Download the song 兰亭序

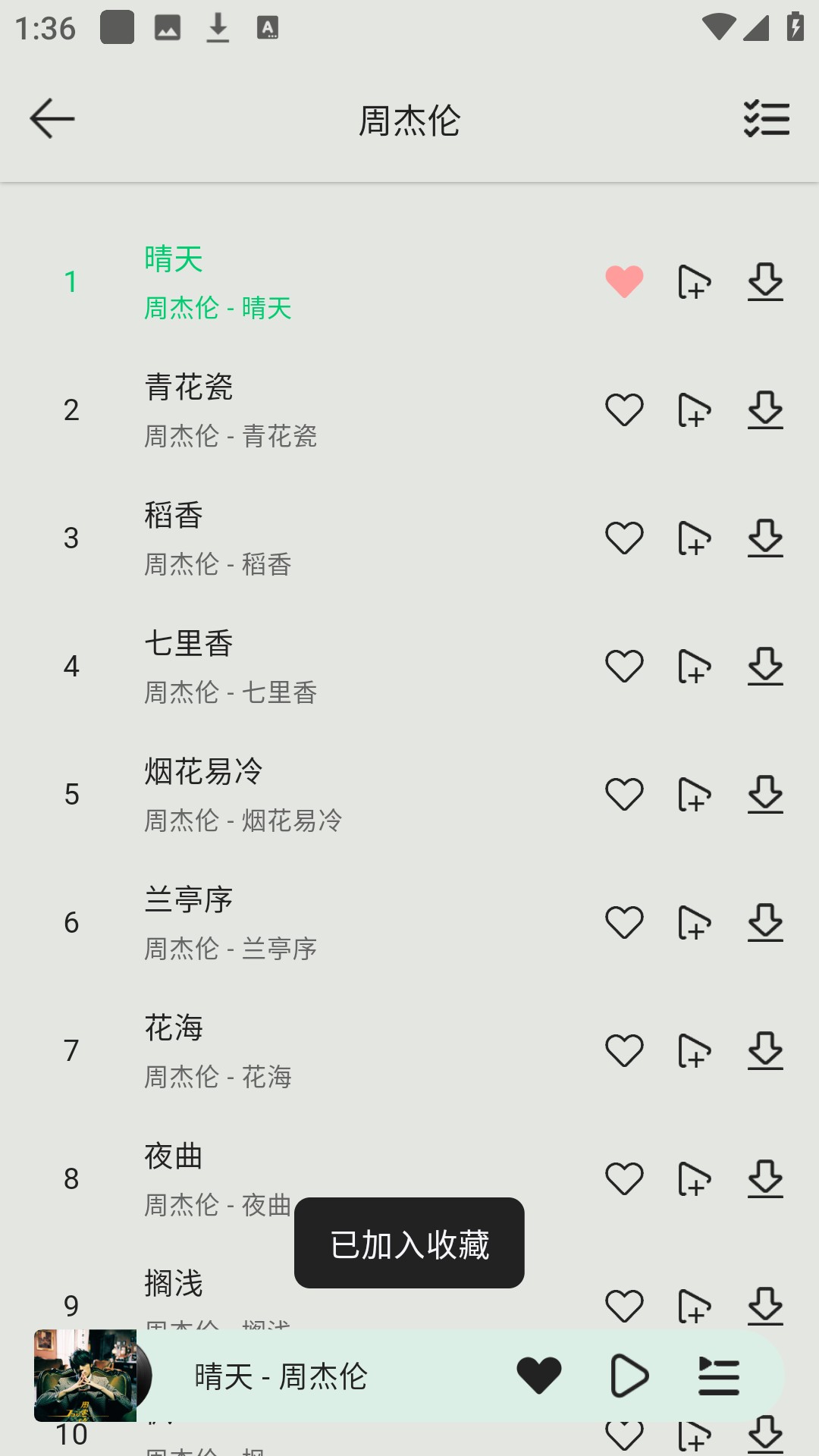[x=764, y=922]
